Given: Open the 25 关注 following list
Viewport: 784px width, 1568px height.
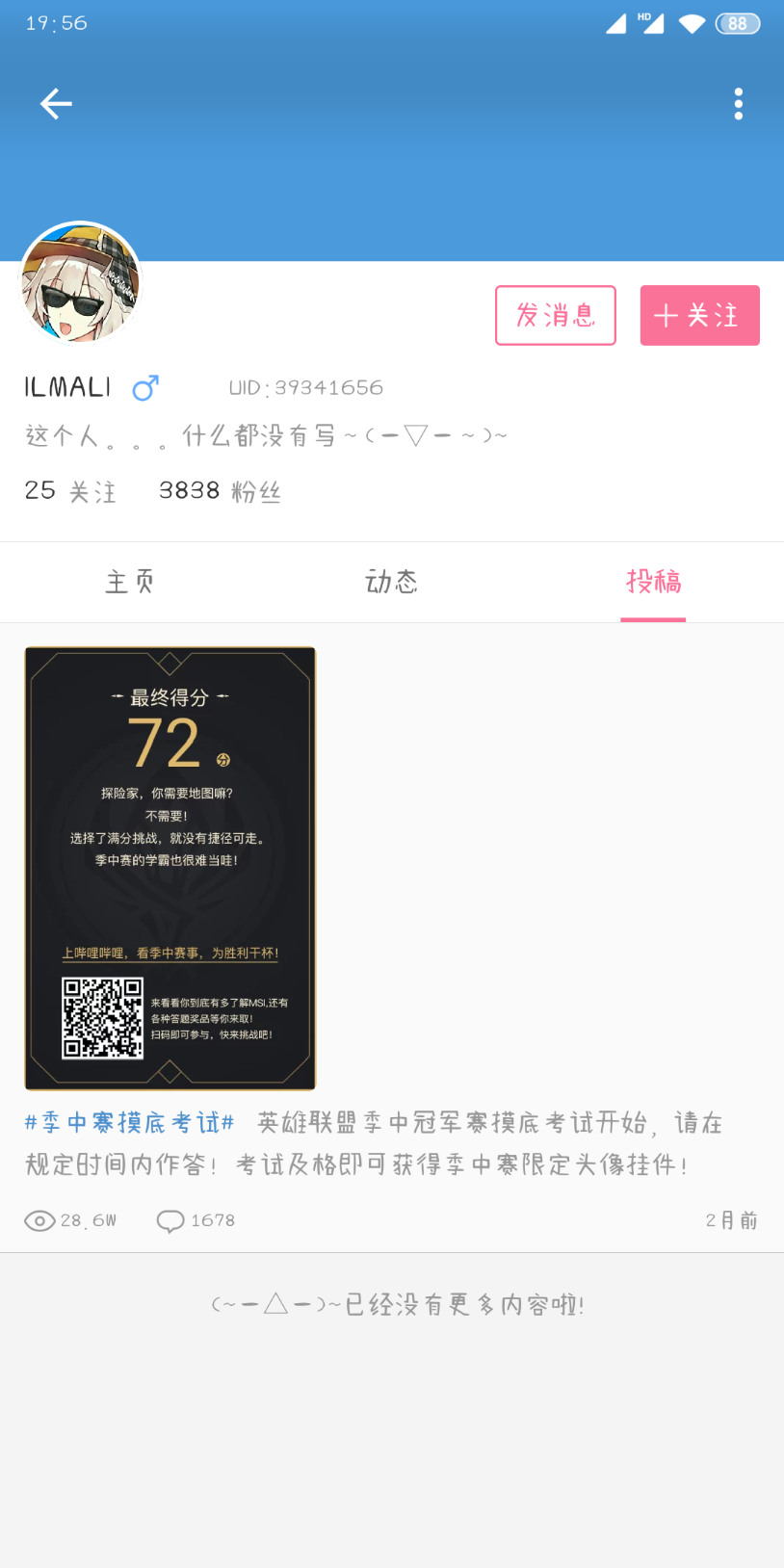Looking at the screenshot, I should click(x=70, y=491).
